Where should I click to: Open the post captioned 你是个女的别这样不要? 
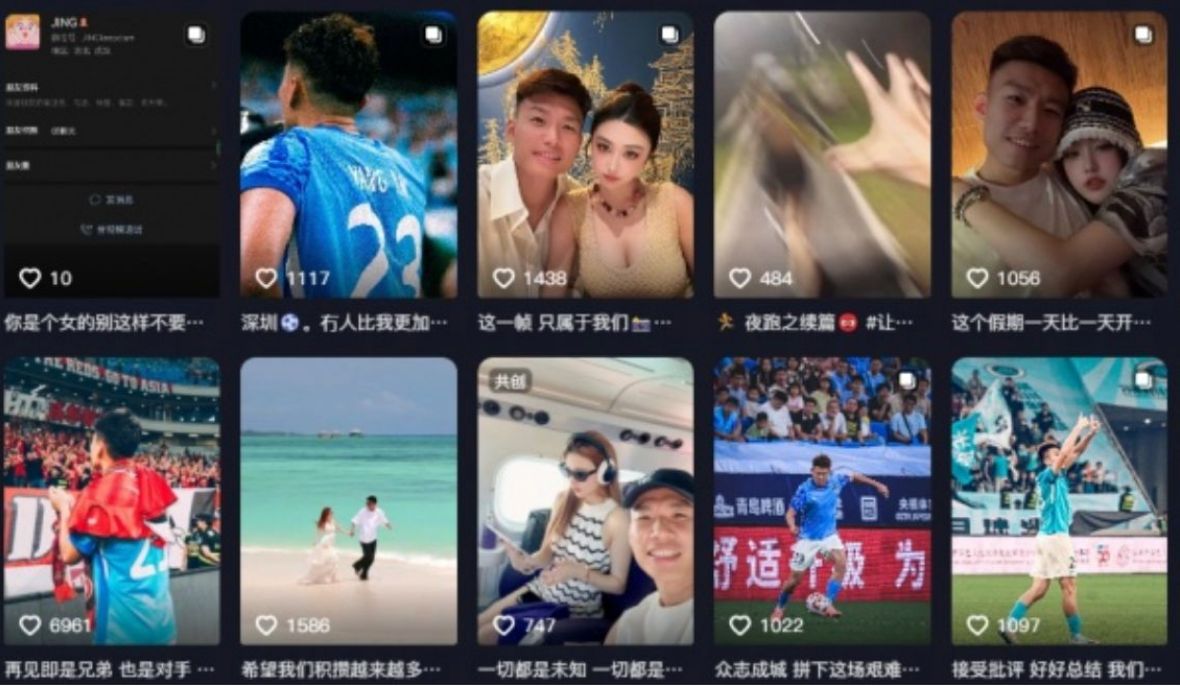111,155
